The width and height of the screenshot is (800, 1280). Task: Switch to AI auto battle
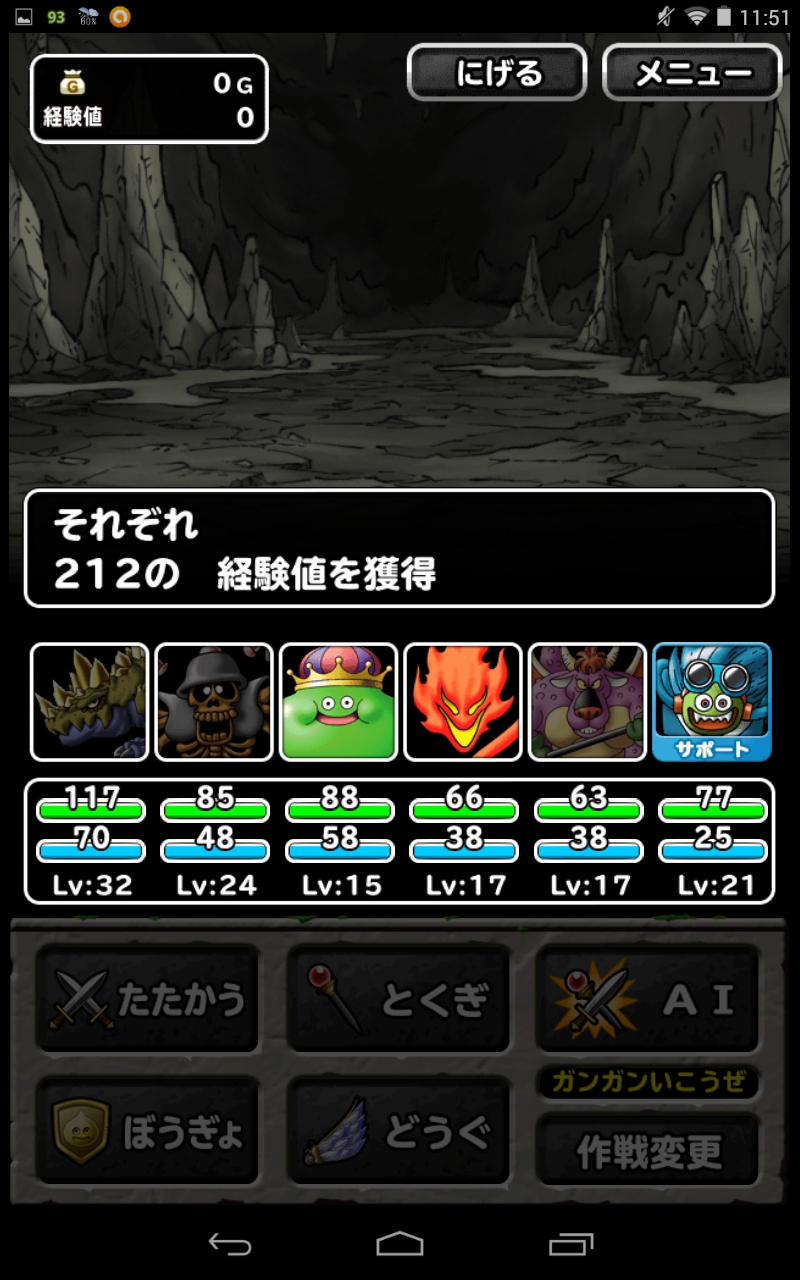[647, 999]
